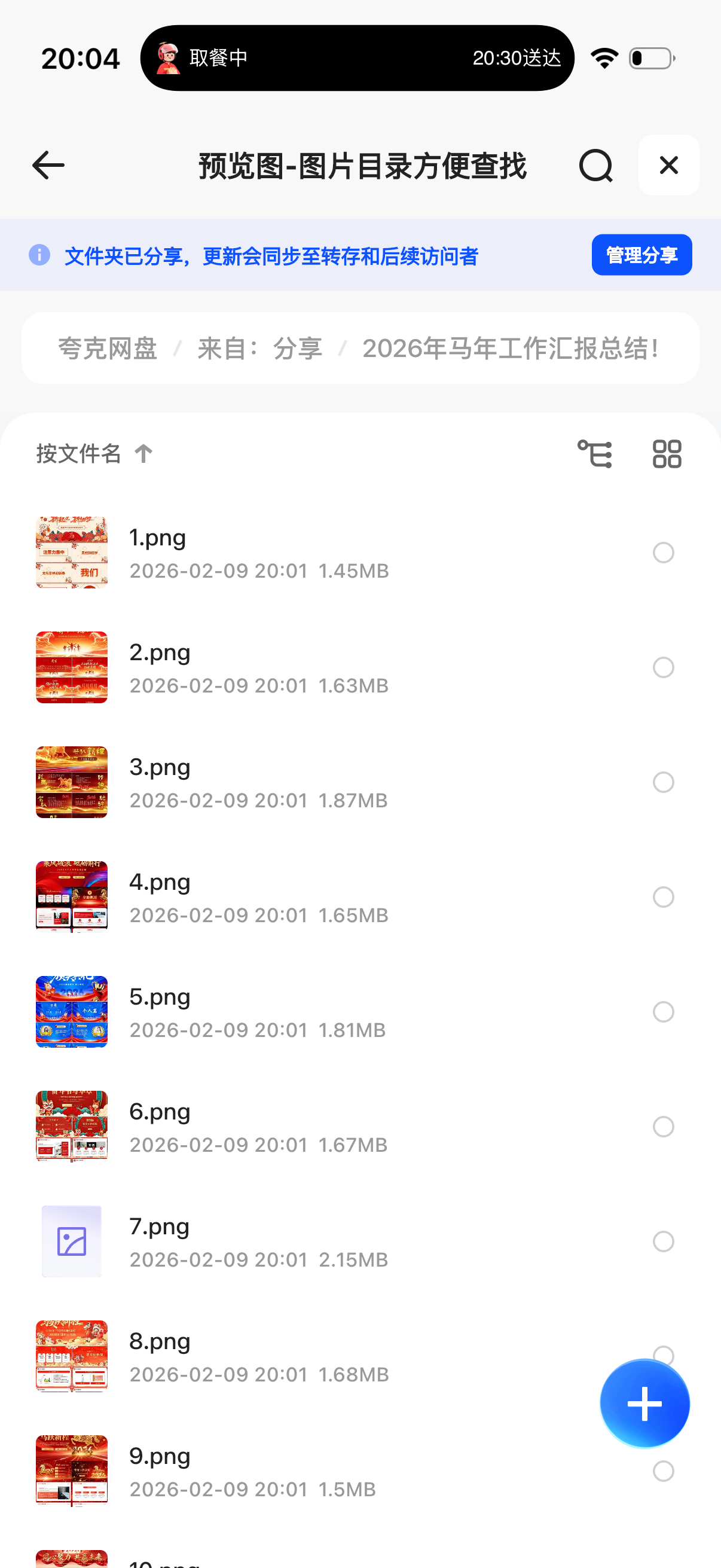This screenshot has width=721, height=1568.
Task: Go to 夸克网盘 in breadcrumb
Action: (x=108, y=349)
